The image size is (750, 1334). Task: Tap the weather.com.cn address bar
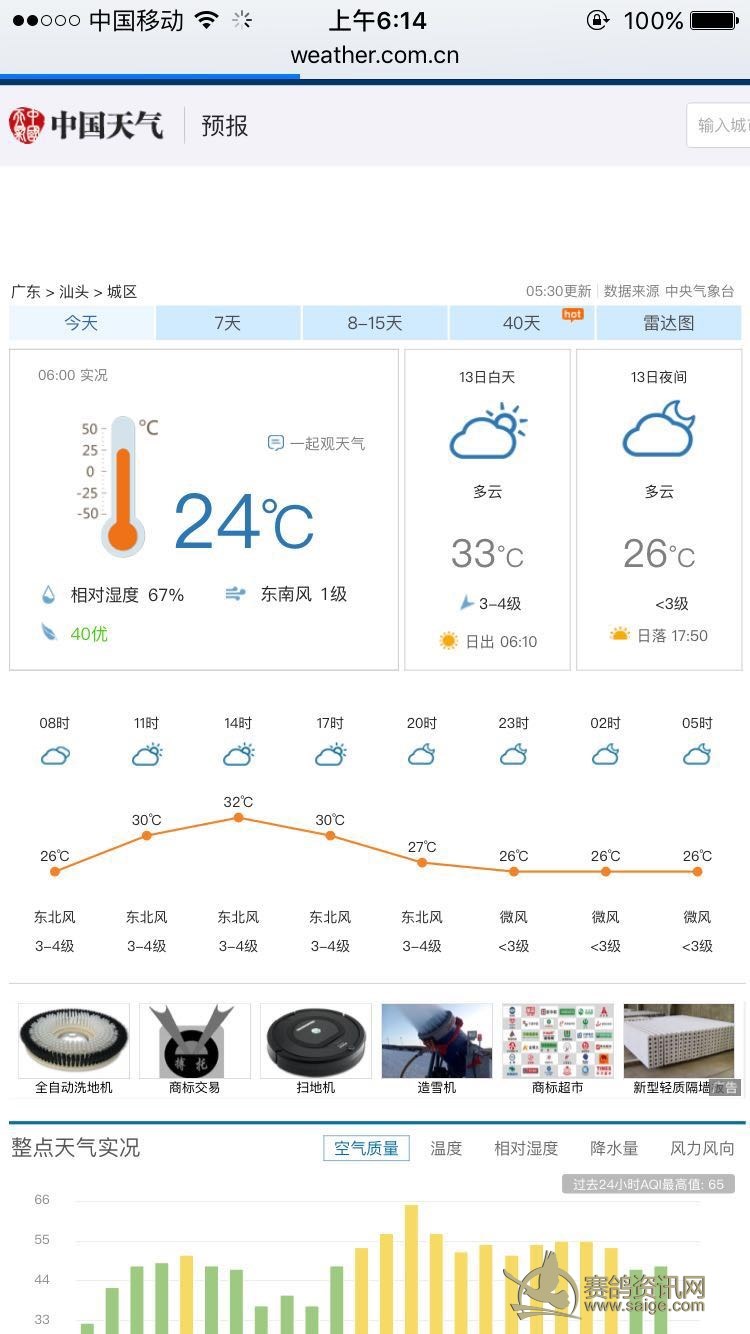pos(375,55)
